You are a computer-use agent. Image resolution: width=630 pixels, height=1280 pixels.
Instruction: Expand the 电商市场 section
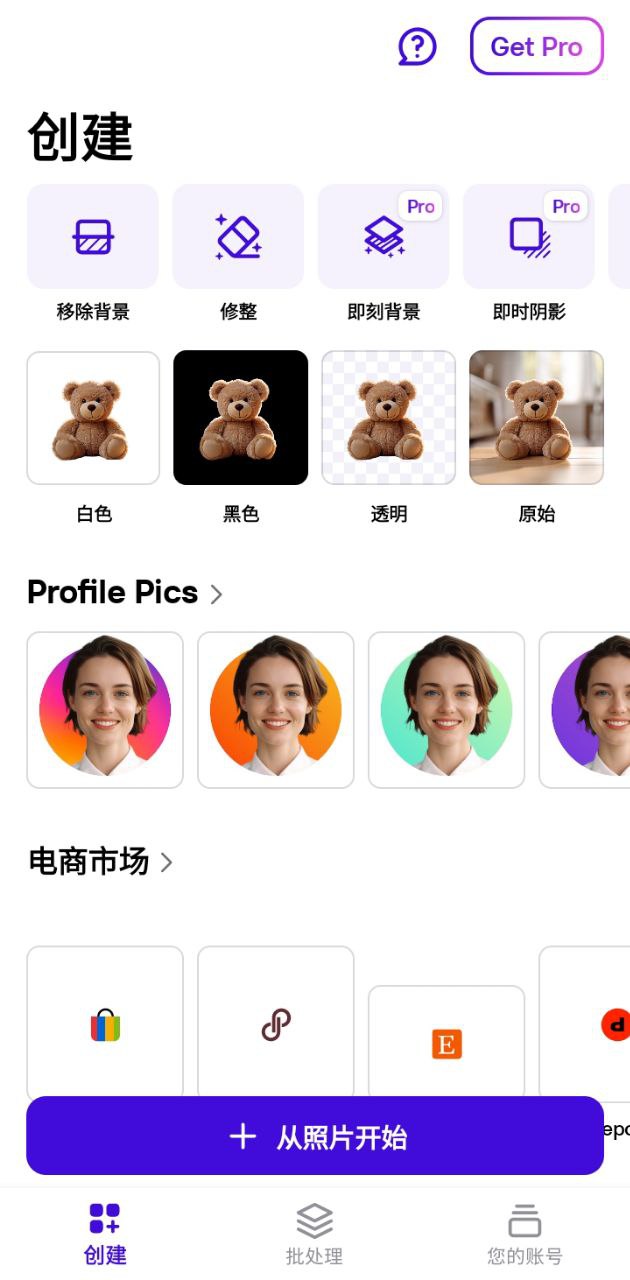pyautogui.click(x=100, y=862)
